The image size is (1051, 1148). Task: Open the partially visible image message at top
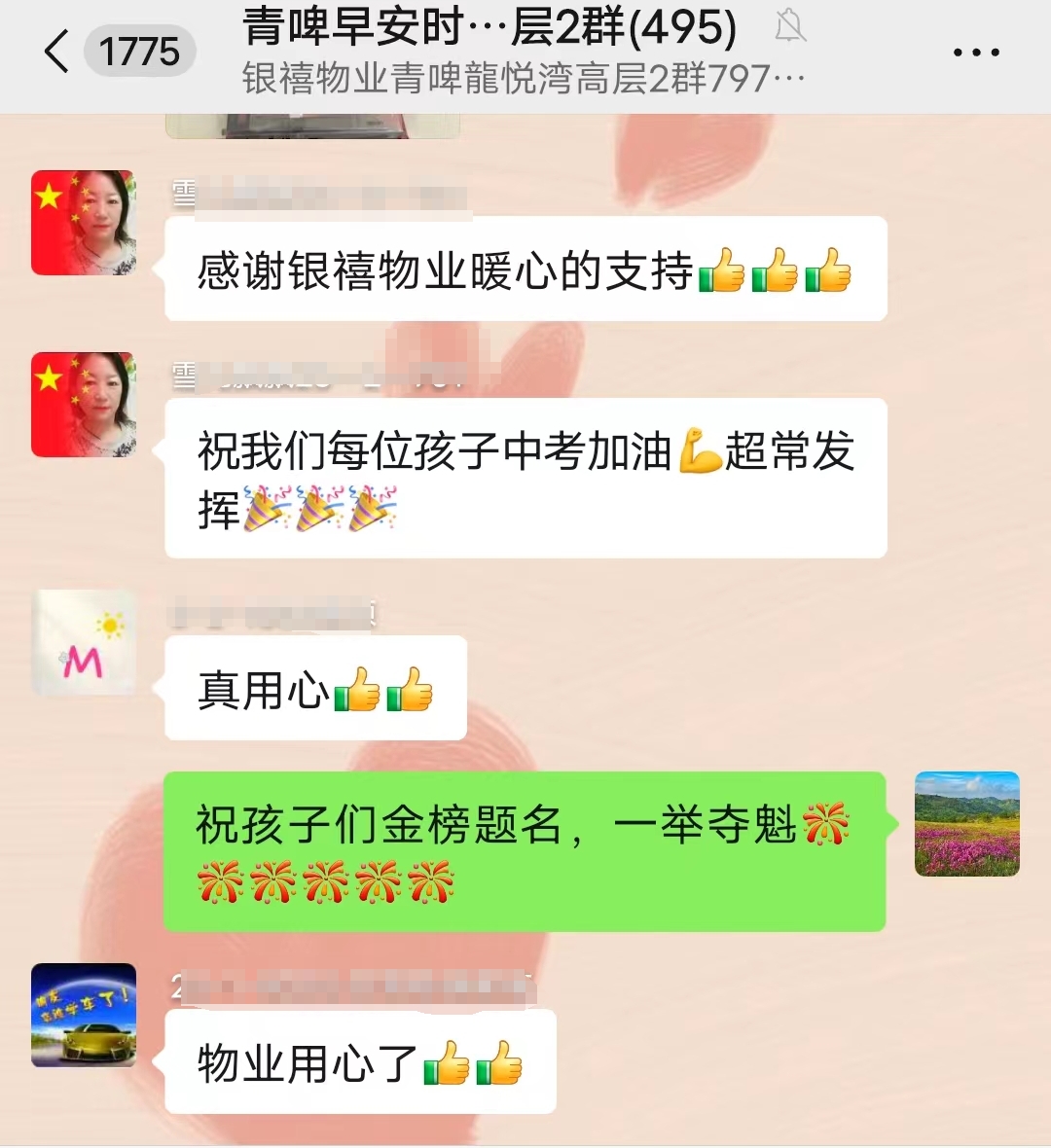[x=311, y=126]
